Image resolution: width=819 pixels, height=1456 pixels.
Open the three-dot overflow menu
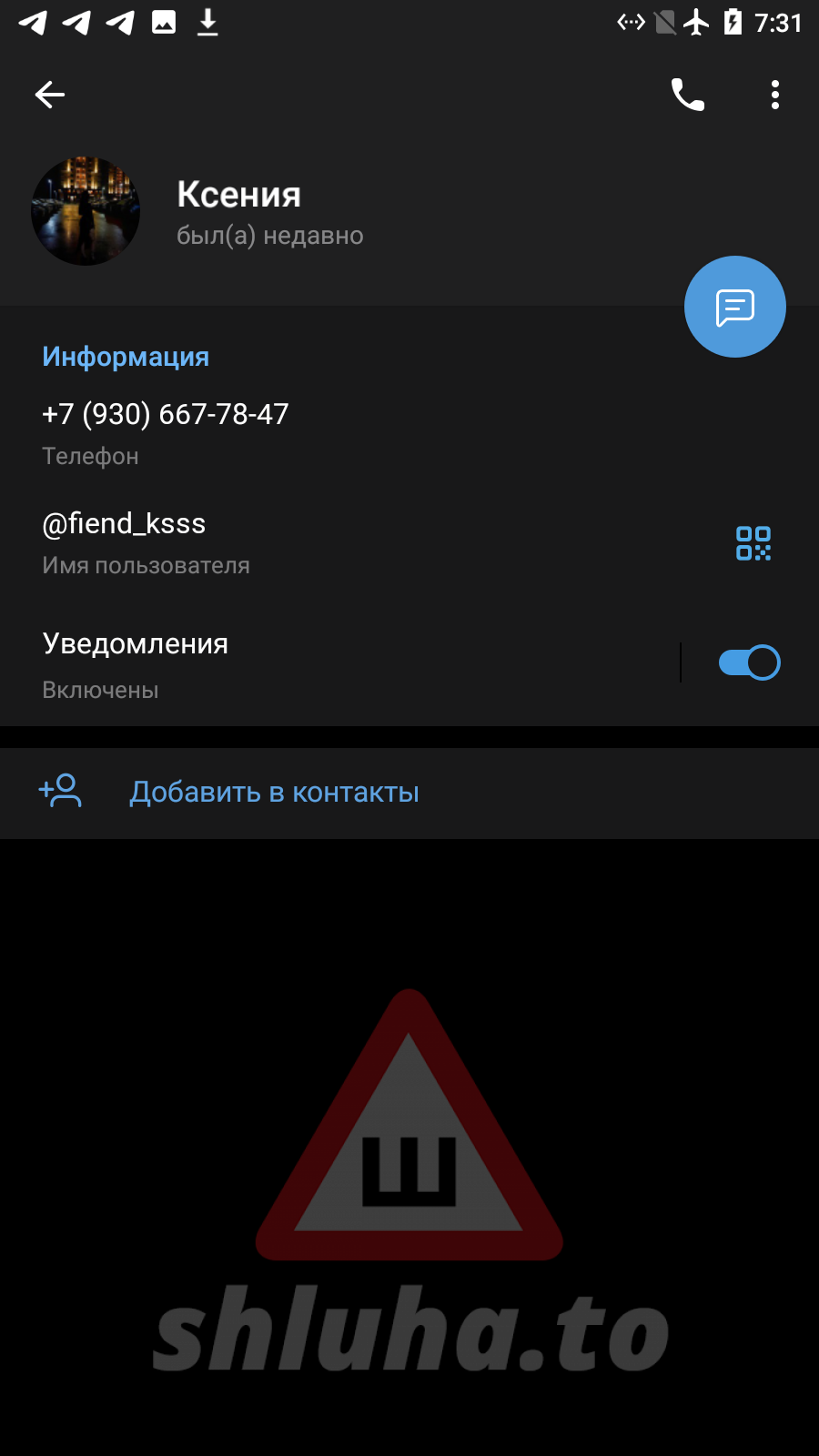pos(775,95)
